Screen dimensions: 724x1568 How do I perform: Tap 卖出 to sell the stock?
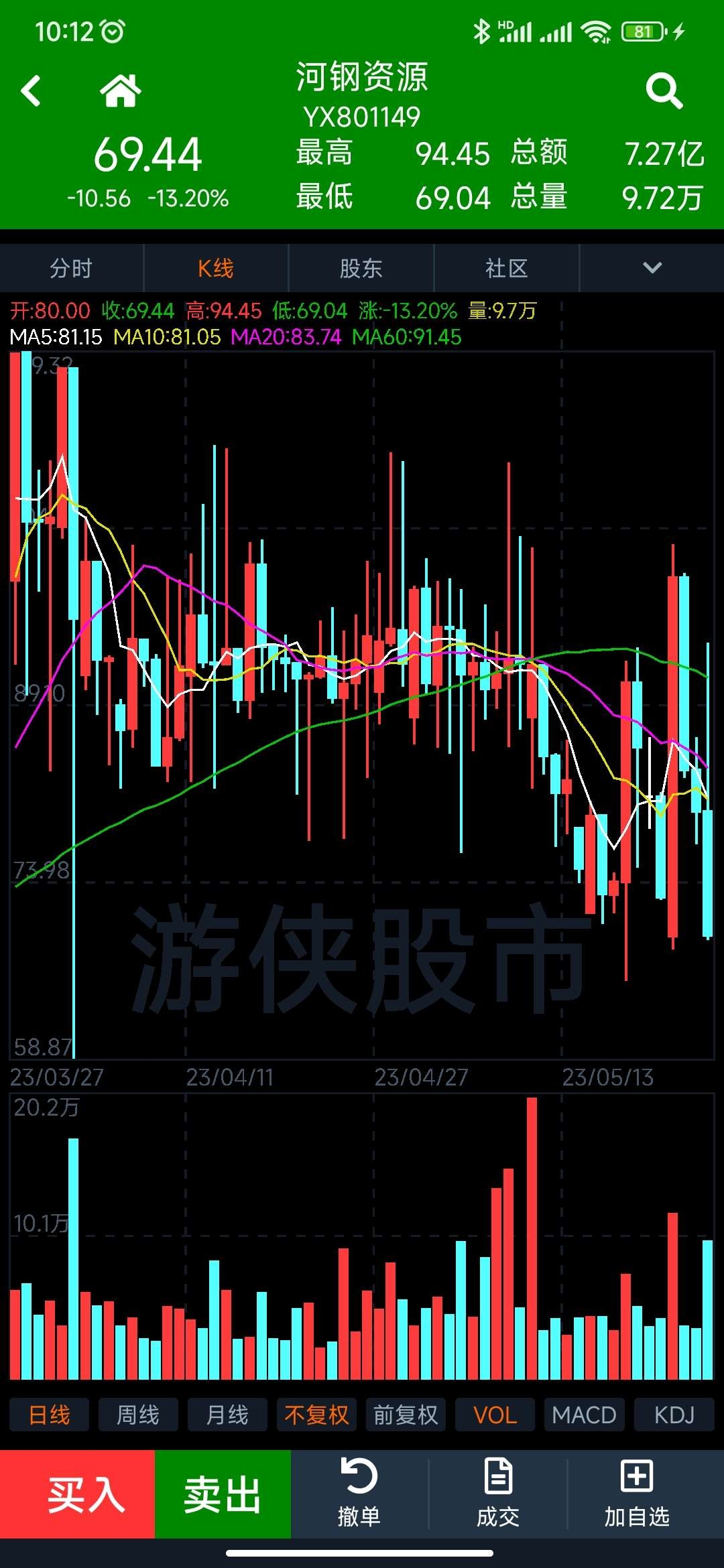[223, 1494]
